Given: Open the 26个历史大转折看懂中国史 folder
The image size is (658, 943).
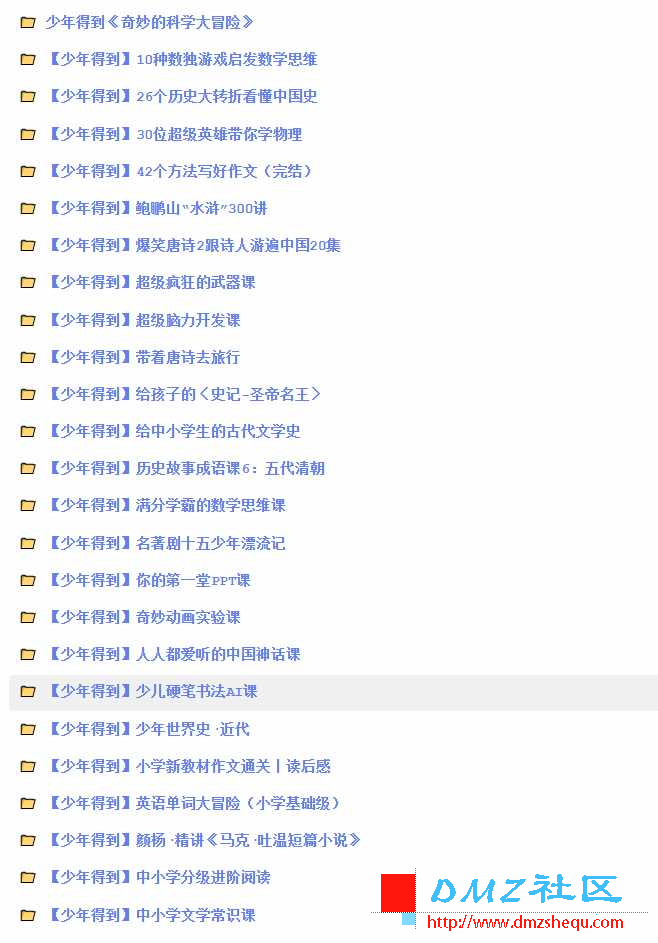Looking at the screenshot, I should pos(182,96).
